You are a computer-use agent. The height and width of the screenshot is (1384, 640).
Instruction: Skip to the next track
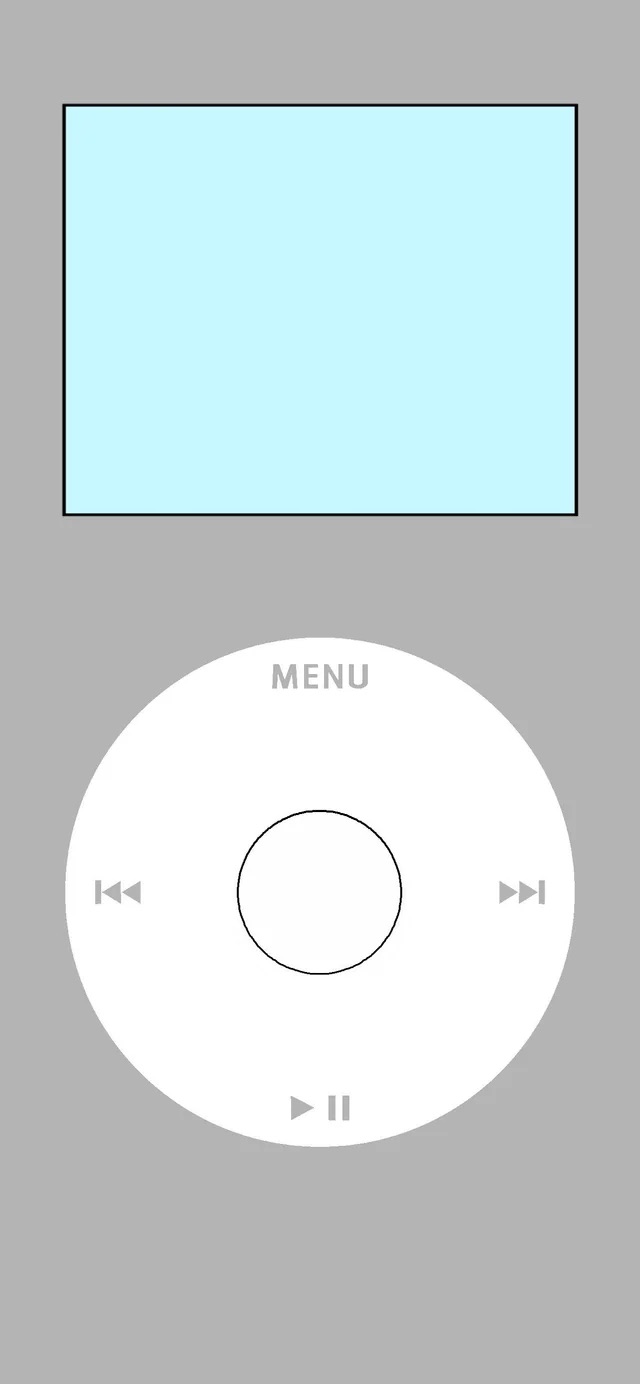[x=522, y=892]
